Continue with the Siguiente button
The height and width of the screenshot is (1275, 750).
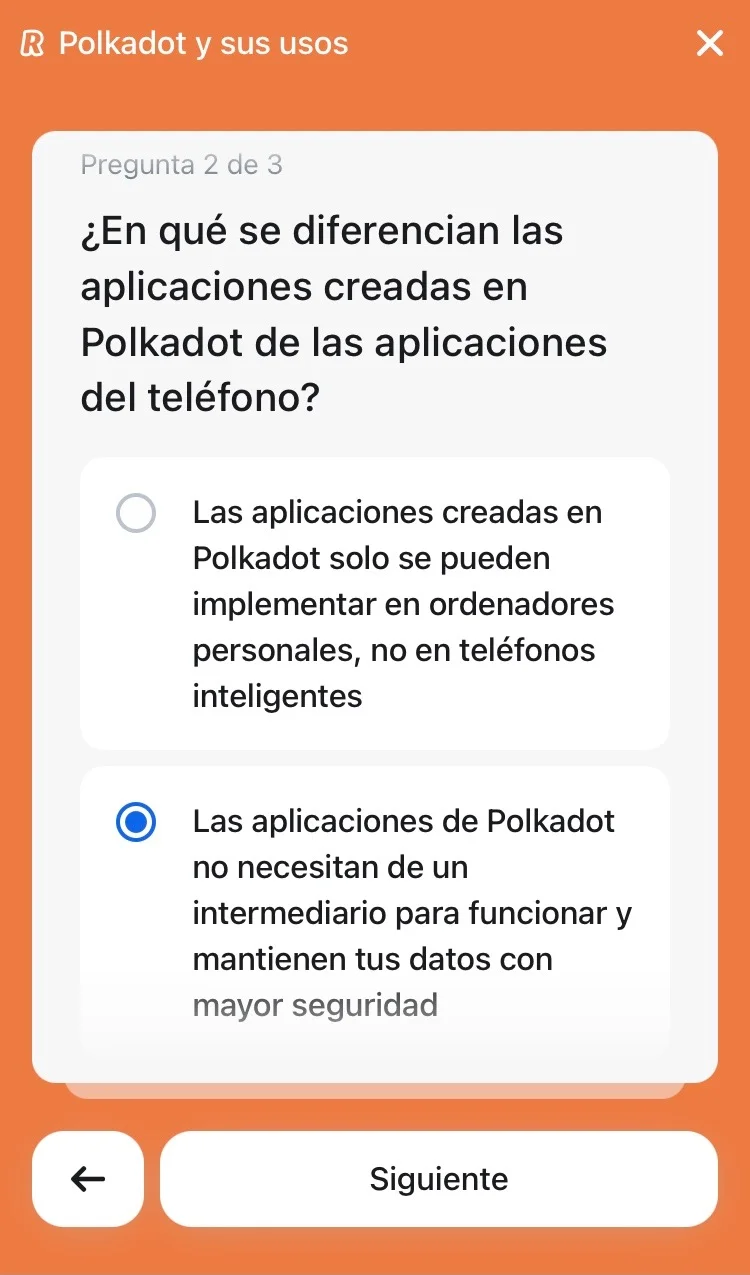pos(438,1179)
